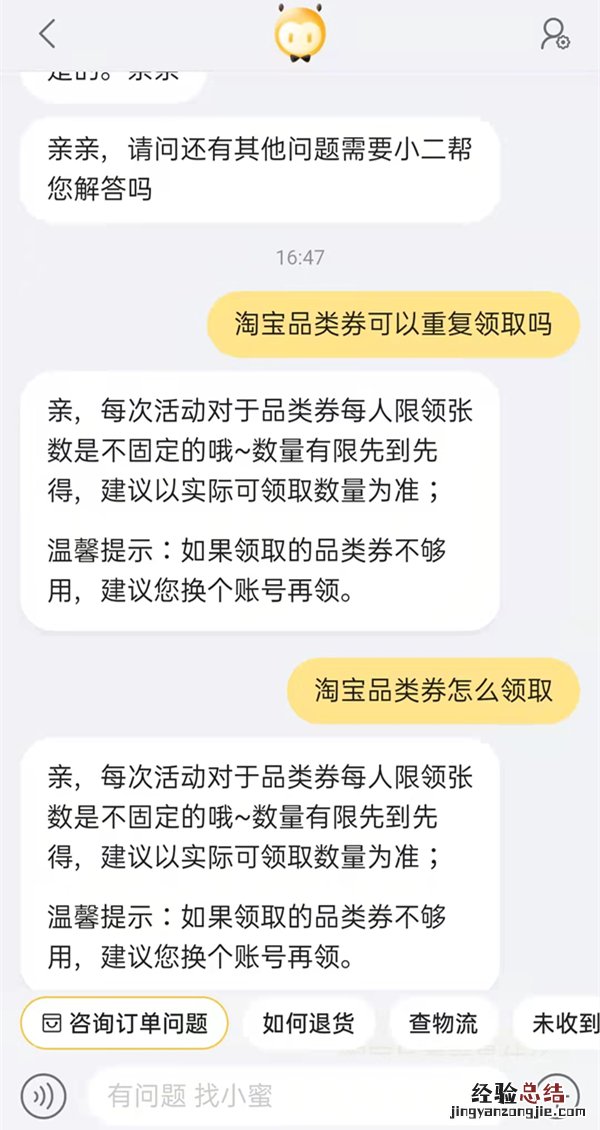Tap the 如何退货 quick question

point(308,1023)
